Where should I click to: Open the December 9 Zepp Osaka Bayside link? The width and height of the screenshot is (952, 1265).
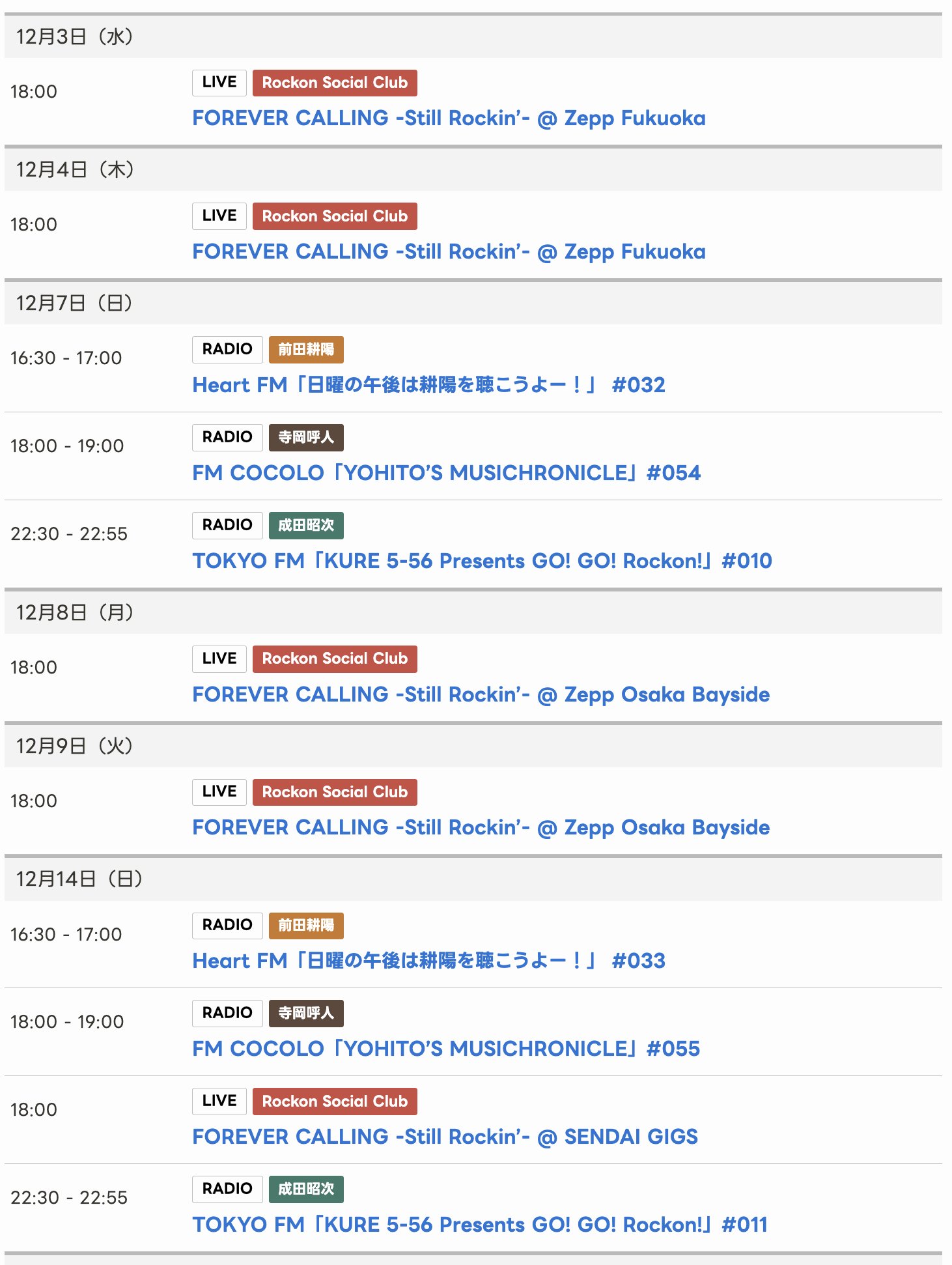481,827
